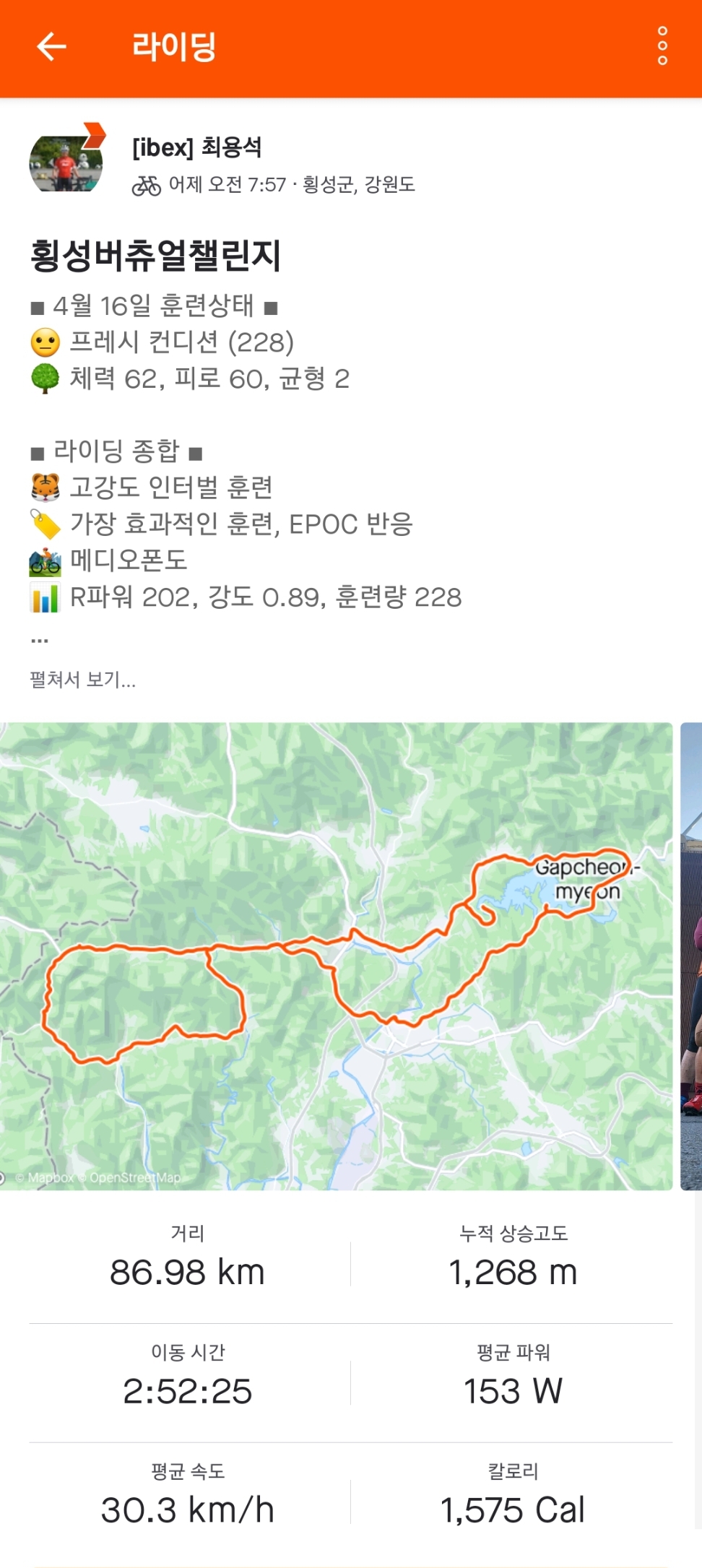Open the three-dot overflow menu
Screen dimensions: 702x1568
pyautogui.click(x=662, y=46)
